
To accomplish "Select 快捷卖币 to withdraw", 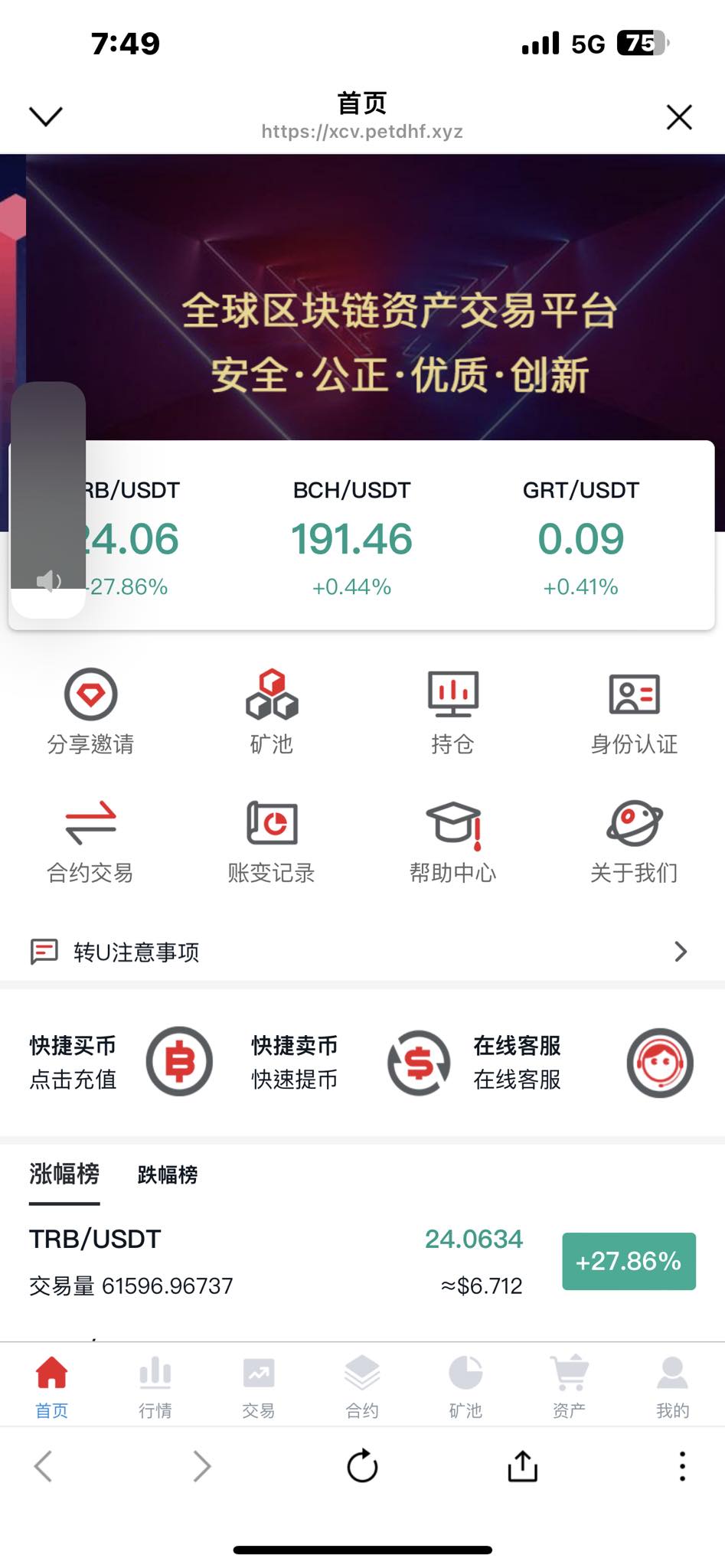I will coord(348,1062).
